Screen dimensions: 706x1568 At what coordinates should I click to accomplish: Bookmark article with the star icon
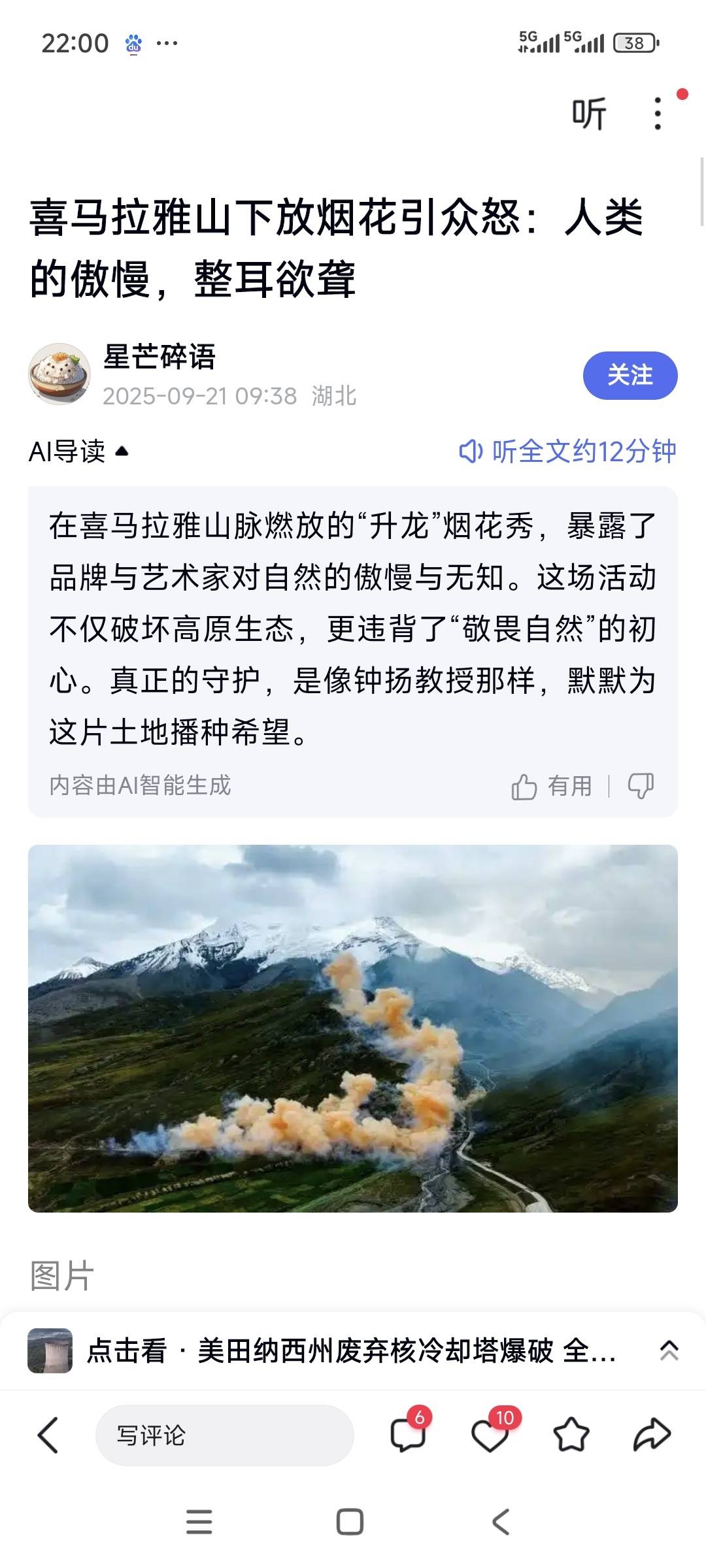click(571, 1435)
